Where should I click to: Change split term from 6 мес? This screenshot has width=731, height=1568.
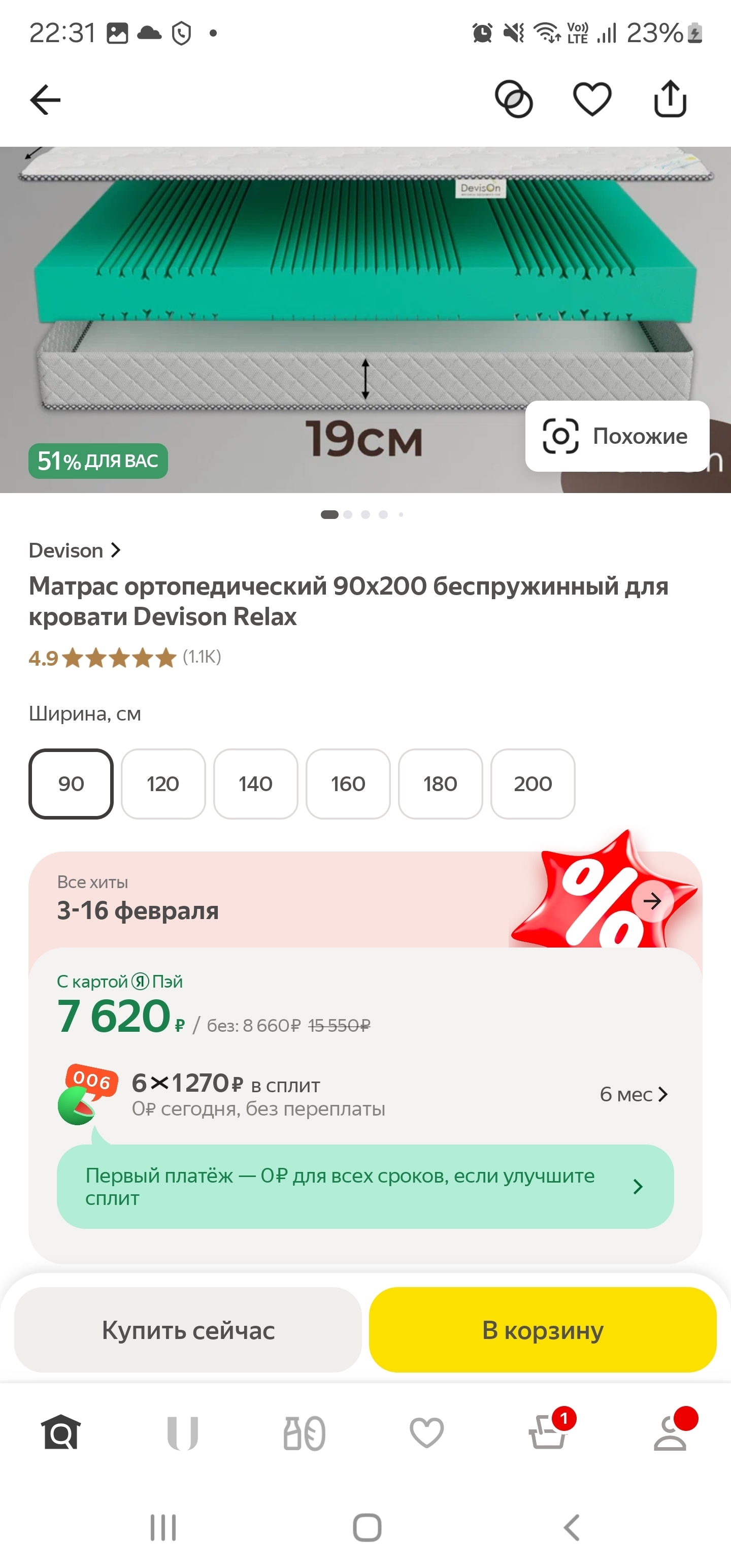pos(634,1094)
